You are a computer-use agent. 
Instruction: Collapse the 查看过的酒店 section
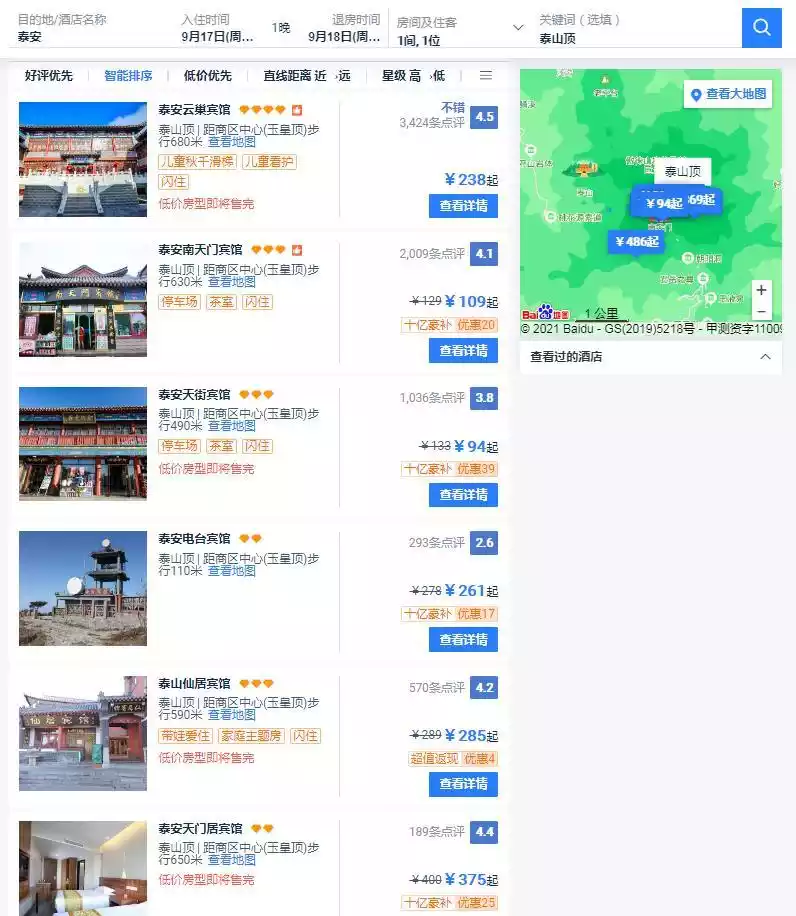point(766,357)
